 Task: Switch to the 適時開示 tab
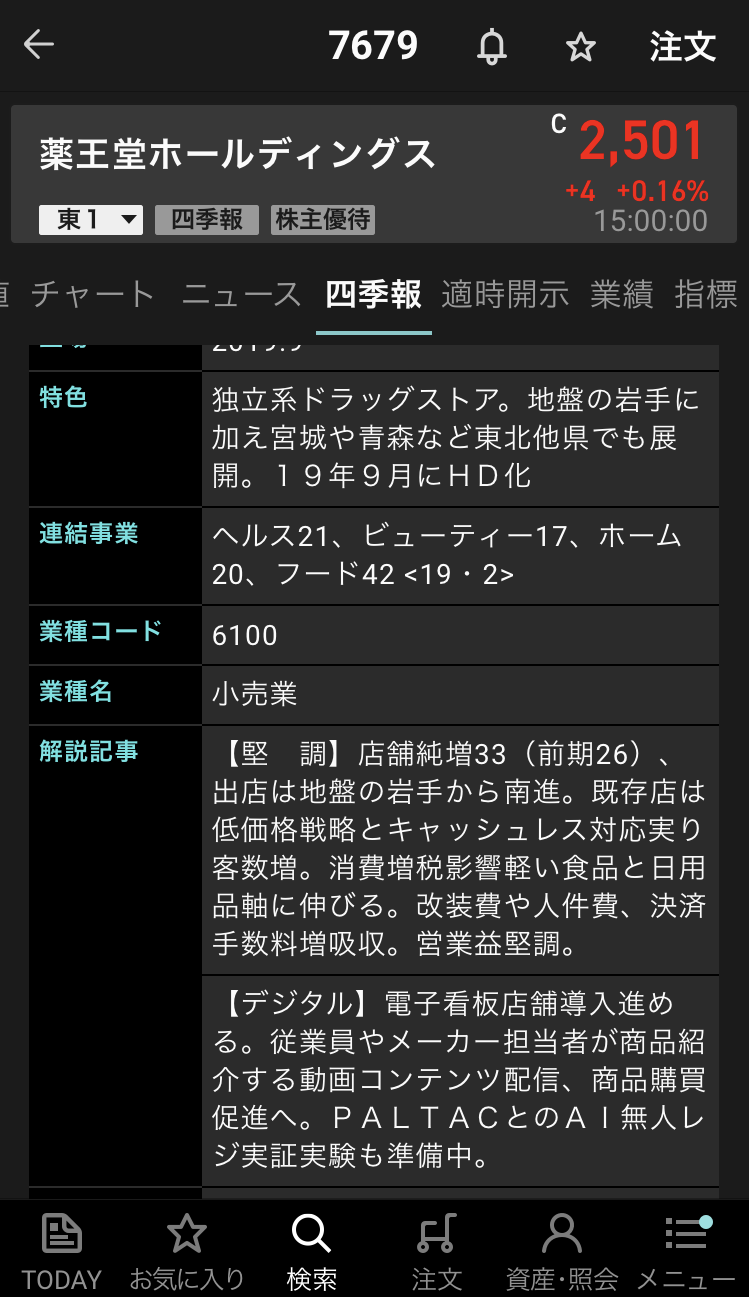tap(505, 294)
